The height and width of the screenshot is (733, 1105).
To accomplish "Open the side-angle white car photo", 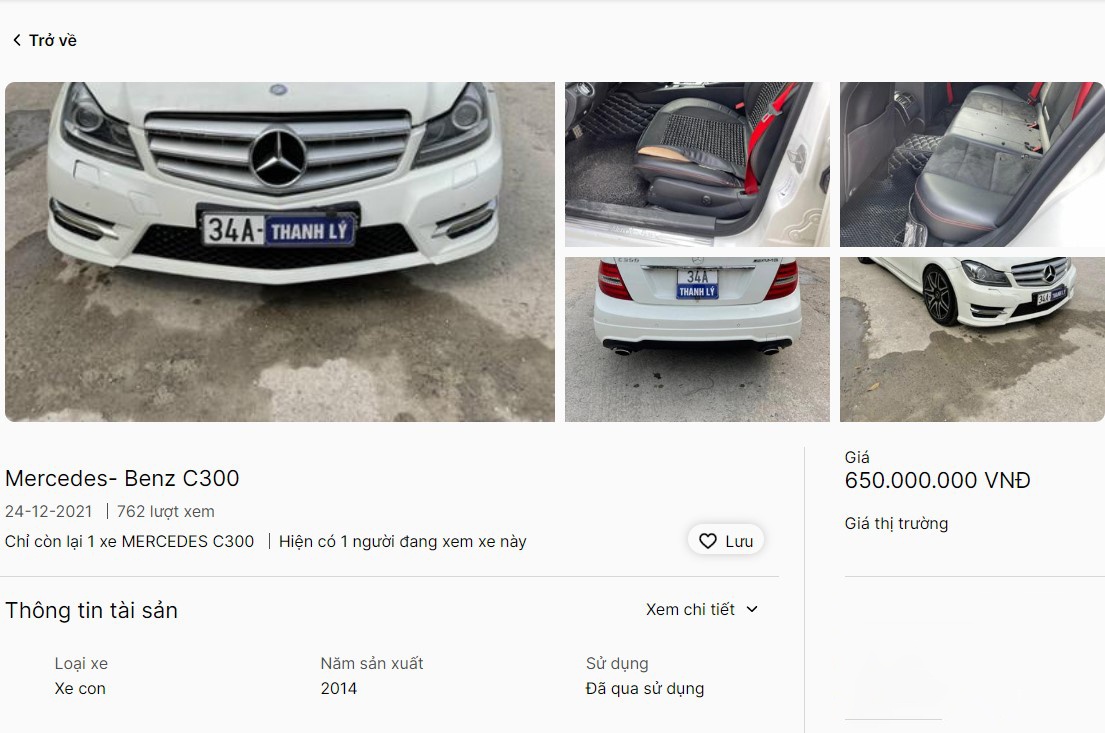I will pos(971,339).
